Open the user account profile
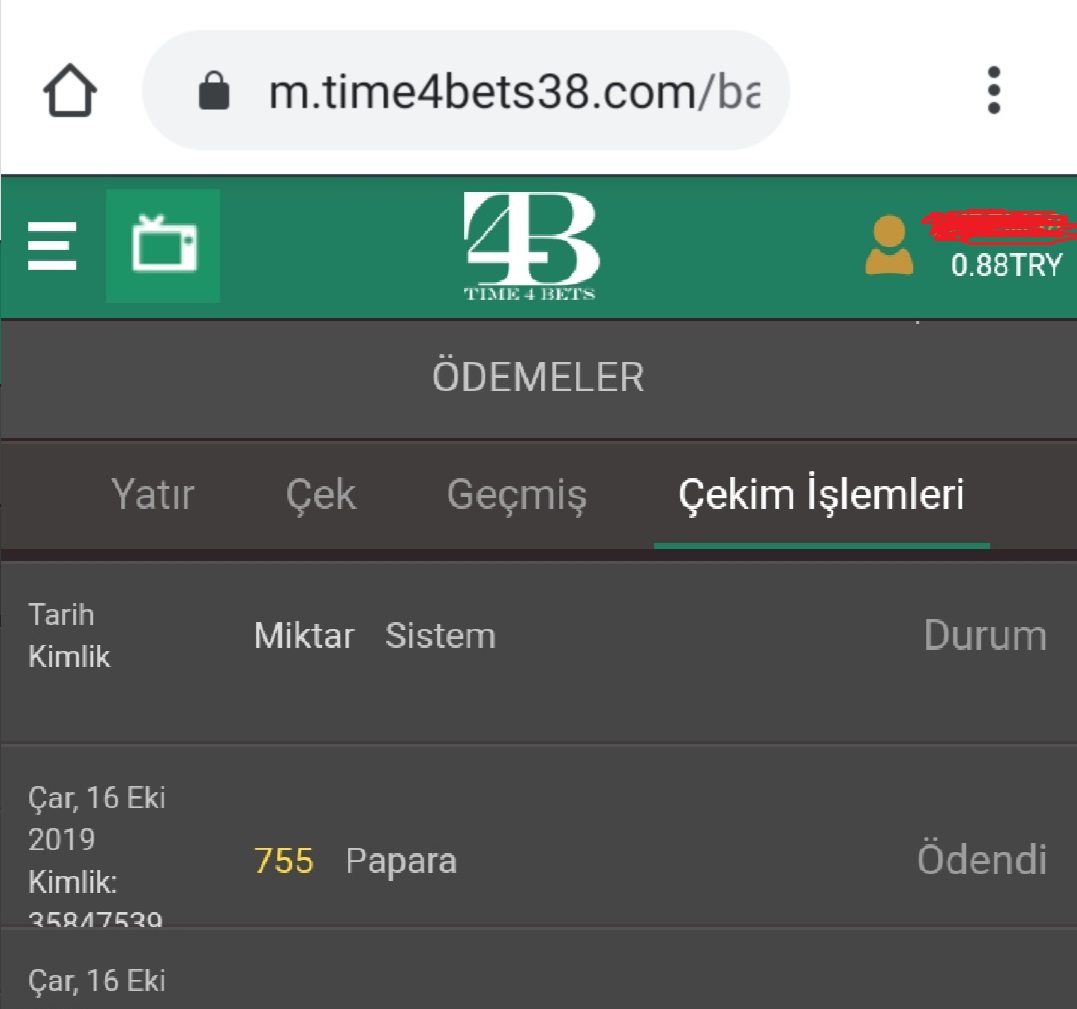 (889, 247)
